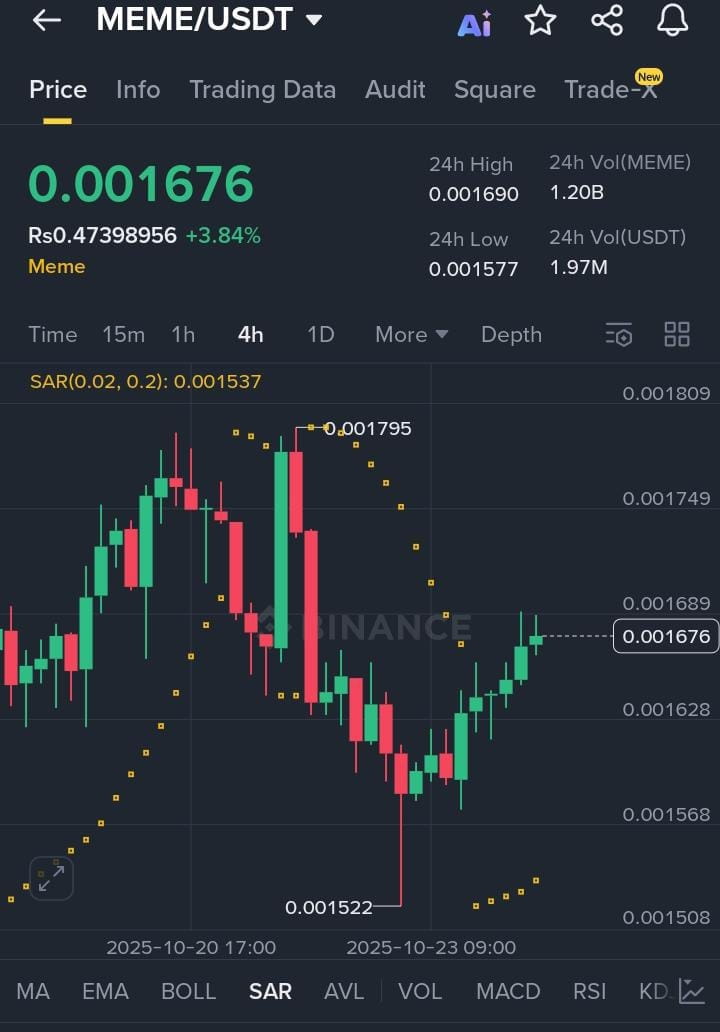Share this trading pair

coord(607,20)
